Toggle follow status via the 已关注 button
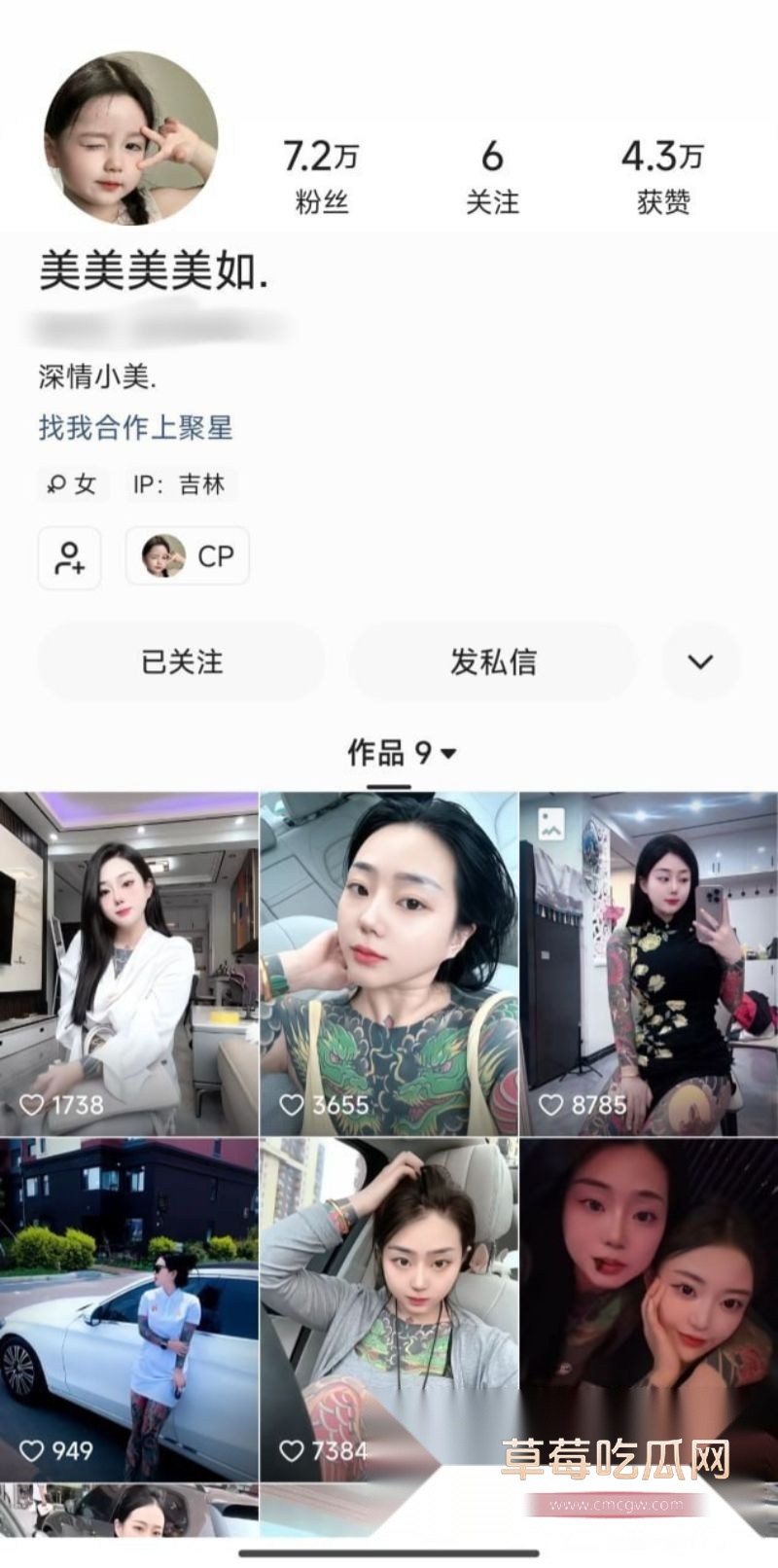778x1568 pixels. tap(182, 661)
